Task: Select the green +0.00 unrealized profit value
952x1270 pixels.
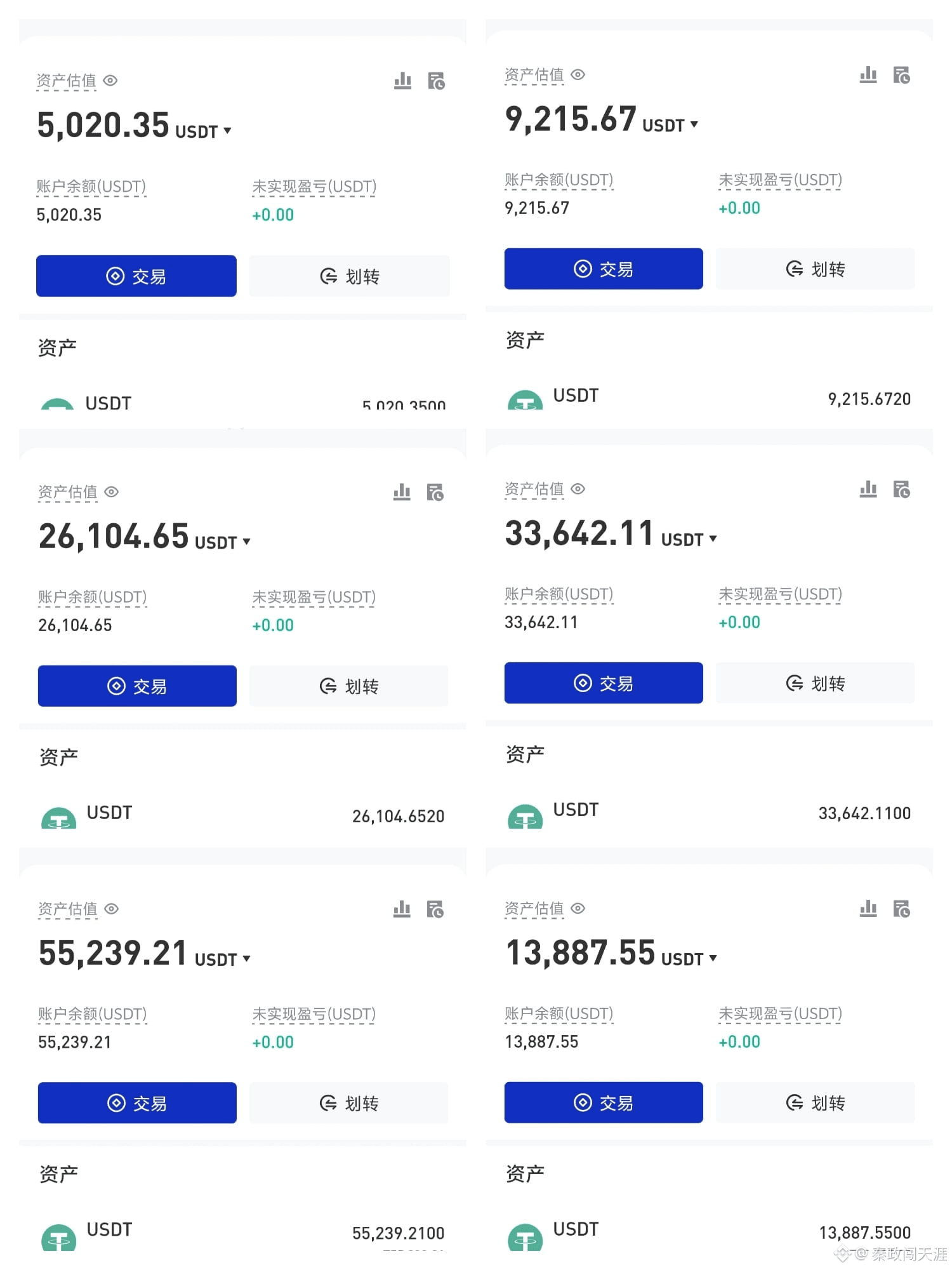Action: point(272,215)
